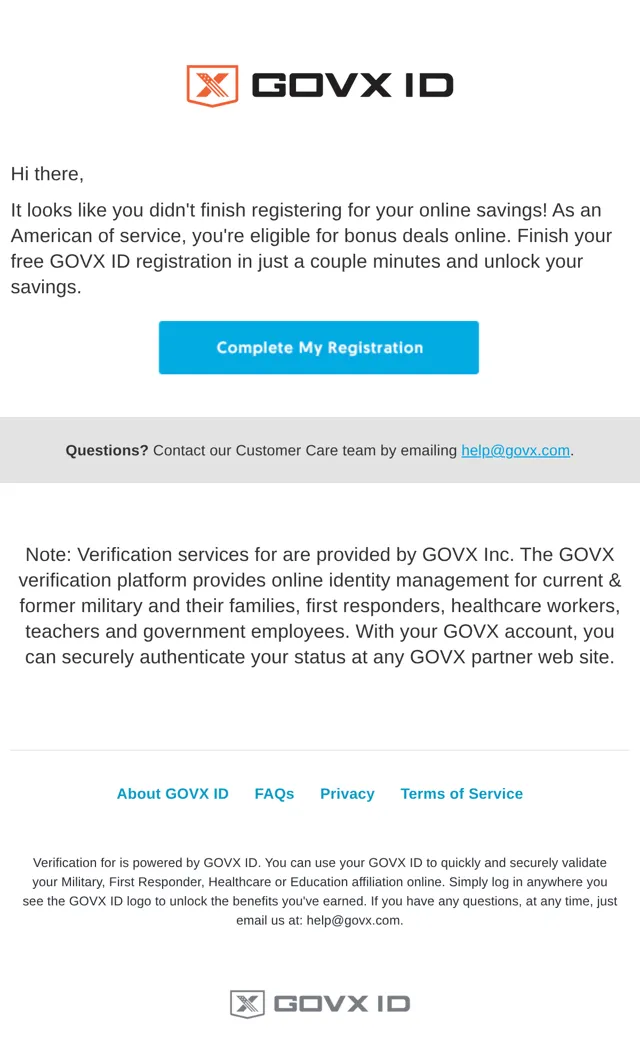The image size is (640, 1040).
Task: Open the About GOVX ID link
Action: (172, 794)
